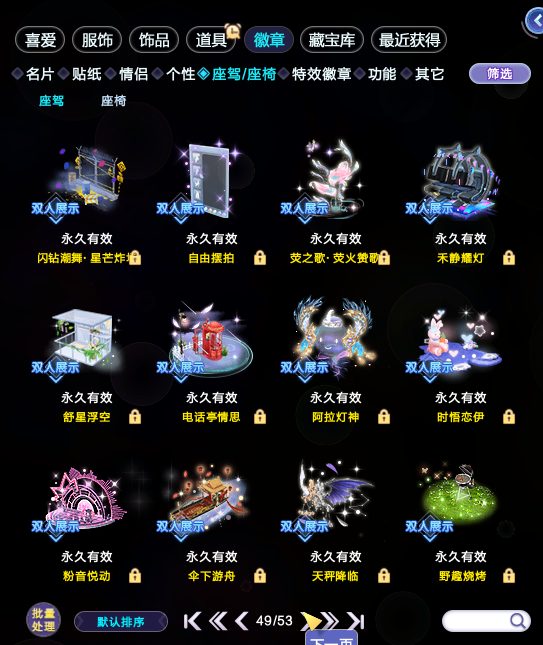Switch to the 座椅 sub-tab
Viewport: 543px width, 645px height.
pos(113,101)
